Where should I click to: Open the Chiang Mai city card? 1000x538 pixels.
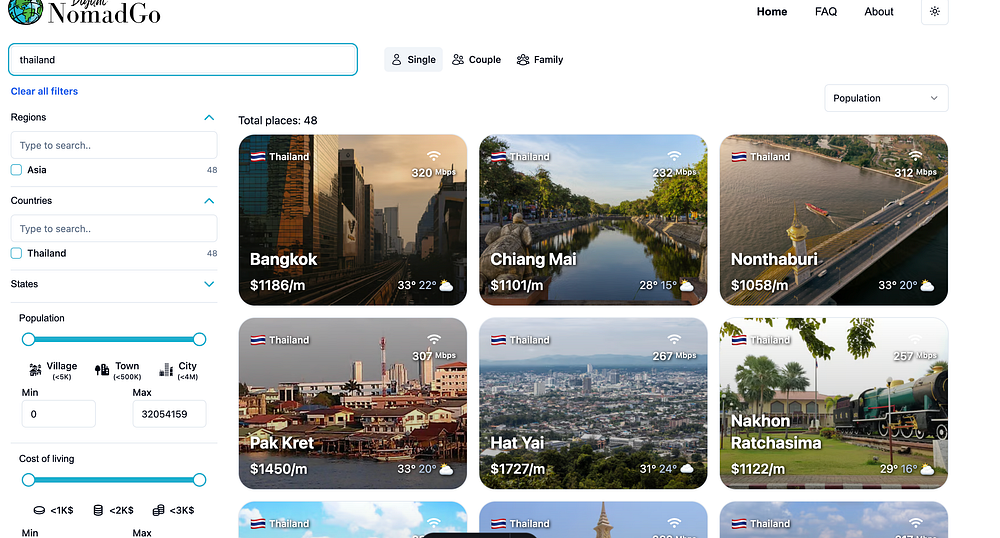[592, 220]
